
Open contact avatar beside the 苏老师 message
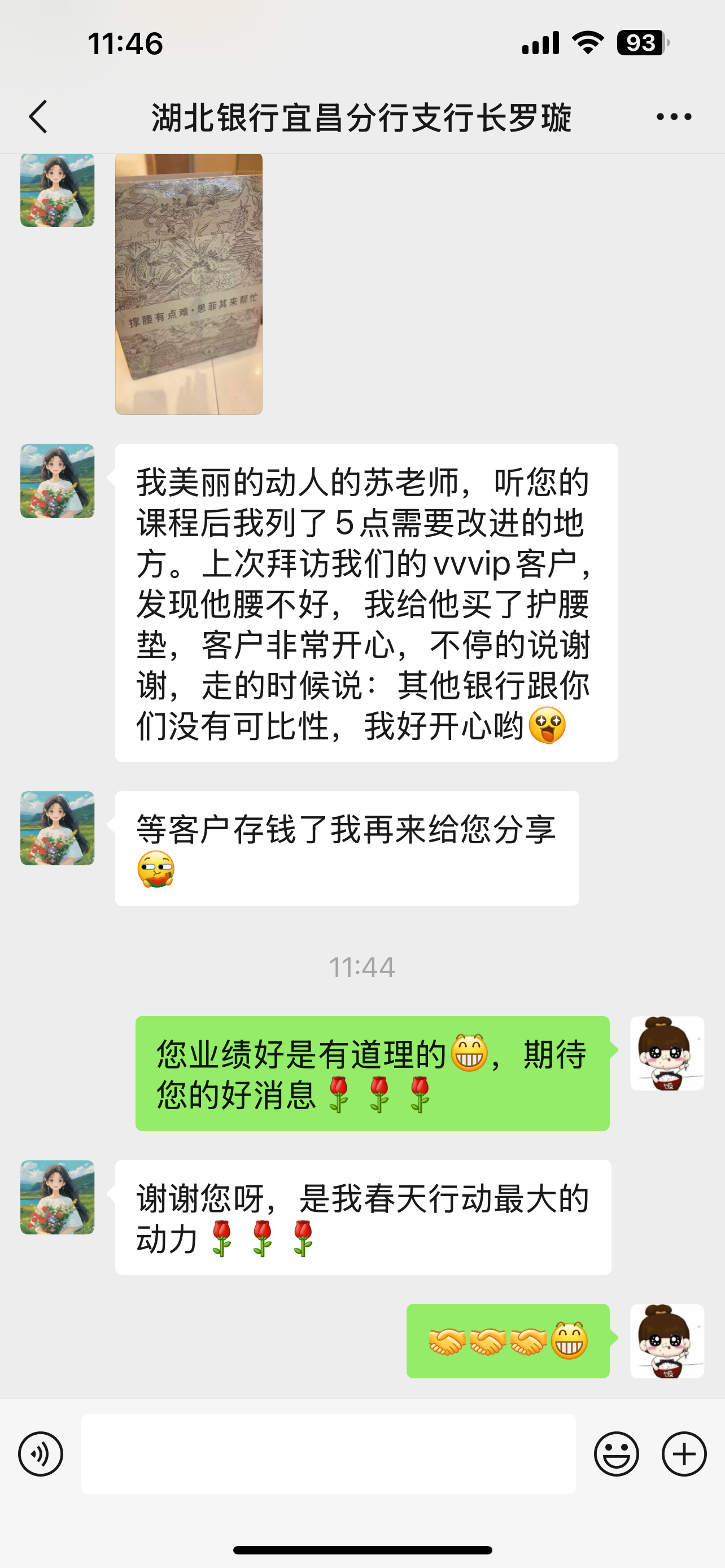[x=57, y=481]
